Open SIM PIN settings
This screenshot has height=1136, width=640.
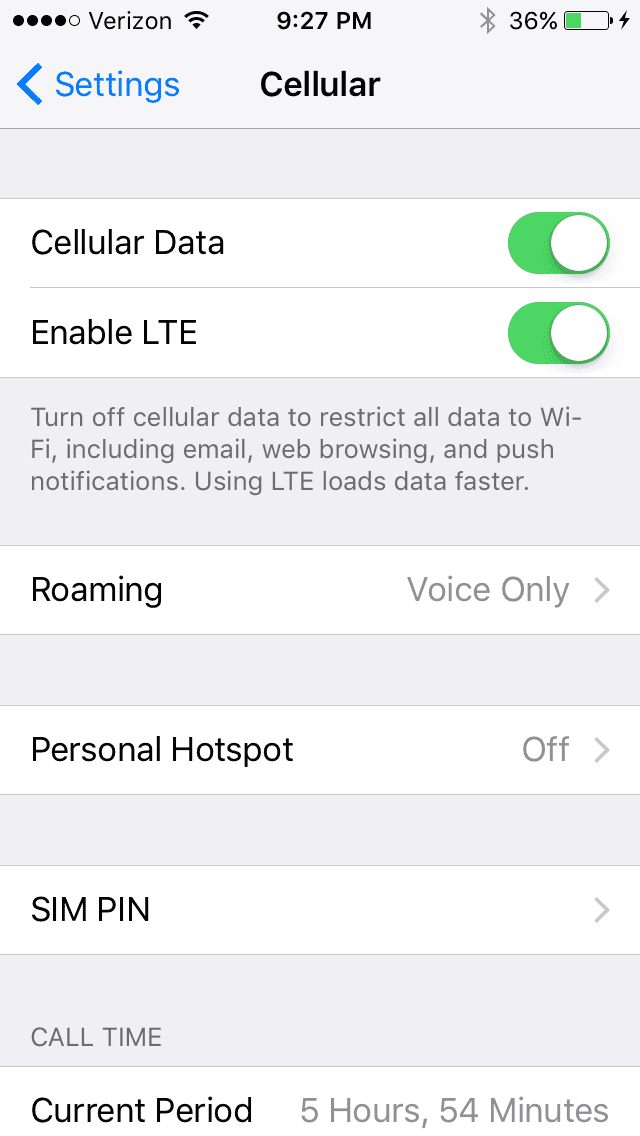[320, 910]
